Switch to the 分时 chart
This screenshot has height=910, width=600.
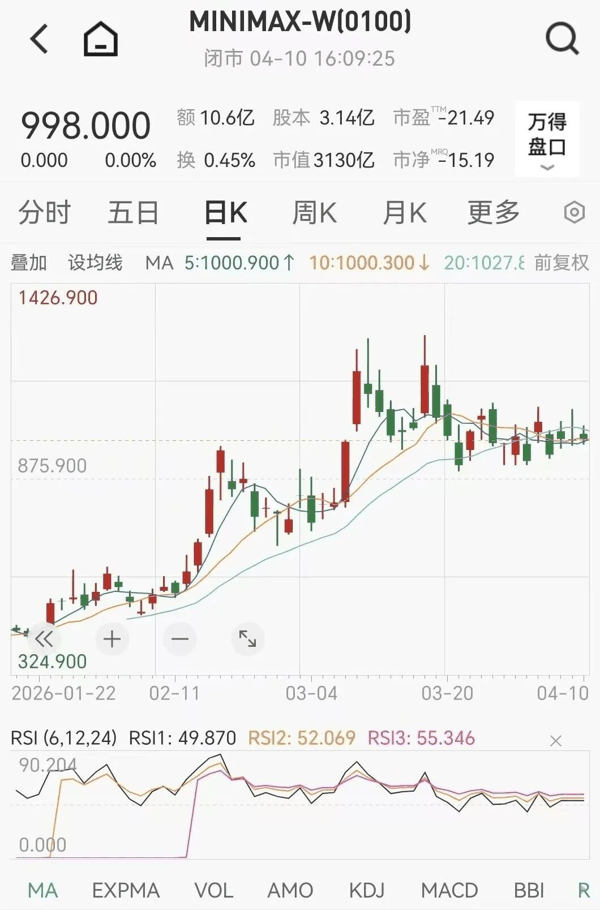(44, 212)
